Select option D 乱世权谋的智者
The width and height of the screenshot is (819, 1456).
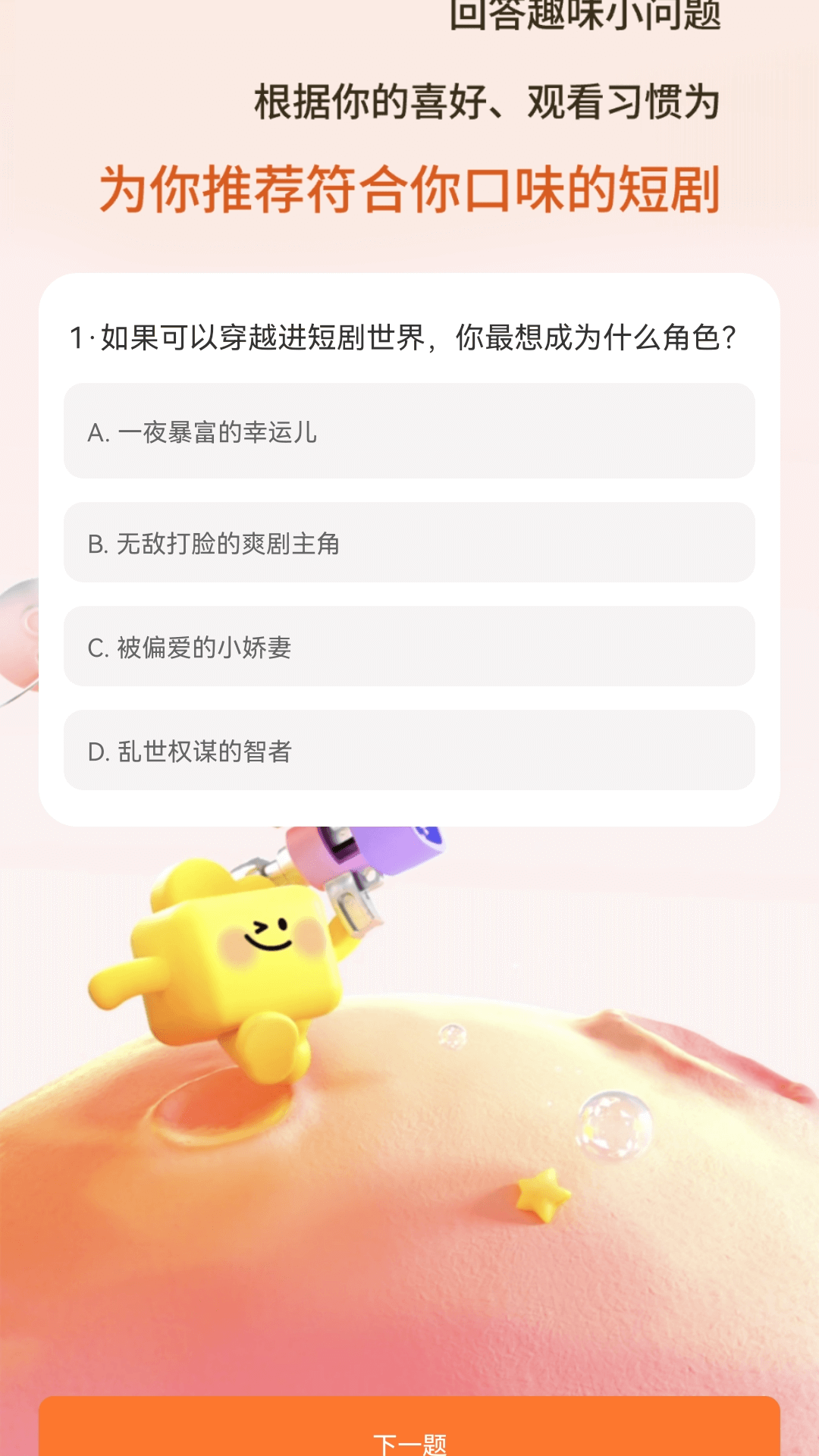(409, 752)
